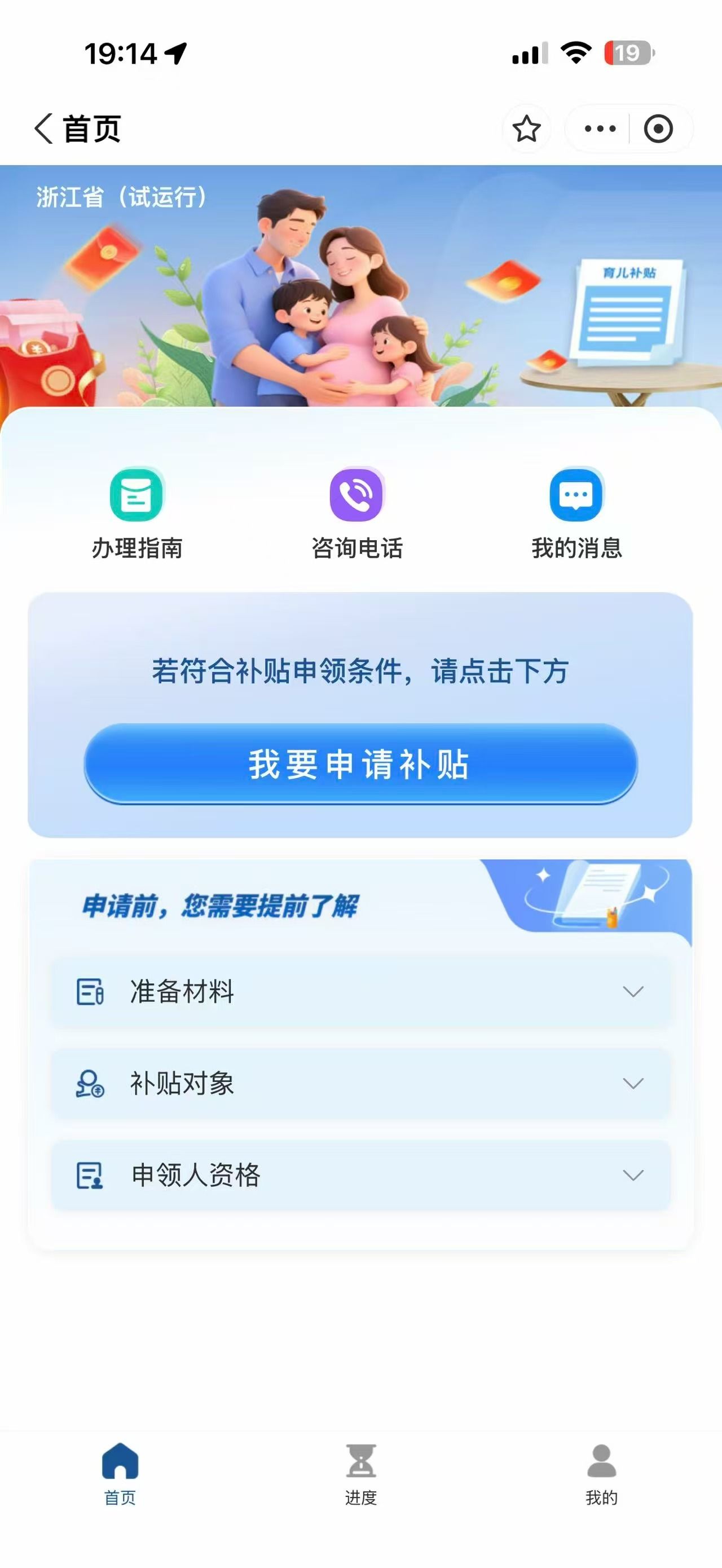
Task: Open 咨询电话 hotline
Action: point(356,514)
